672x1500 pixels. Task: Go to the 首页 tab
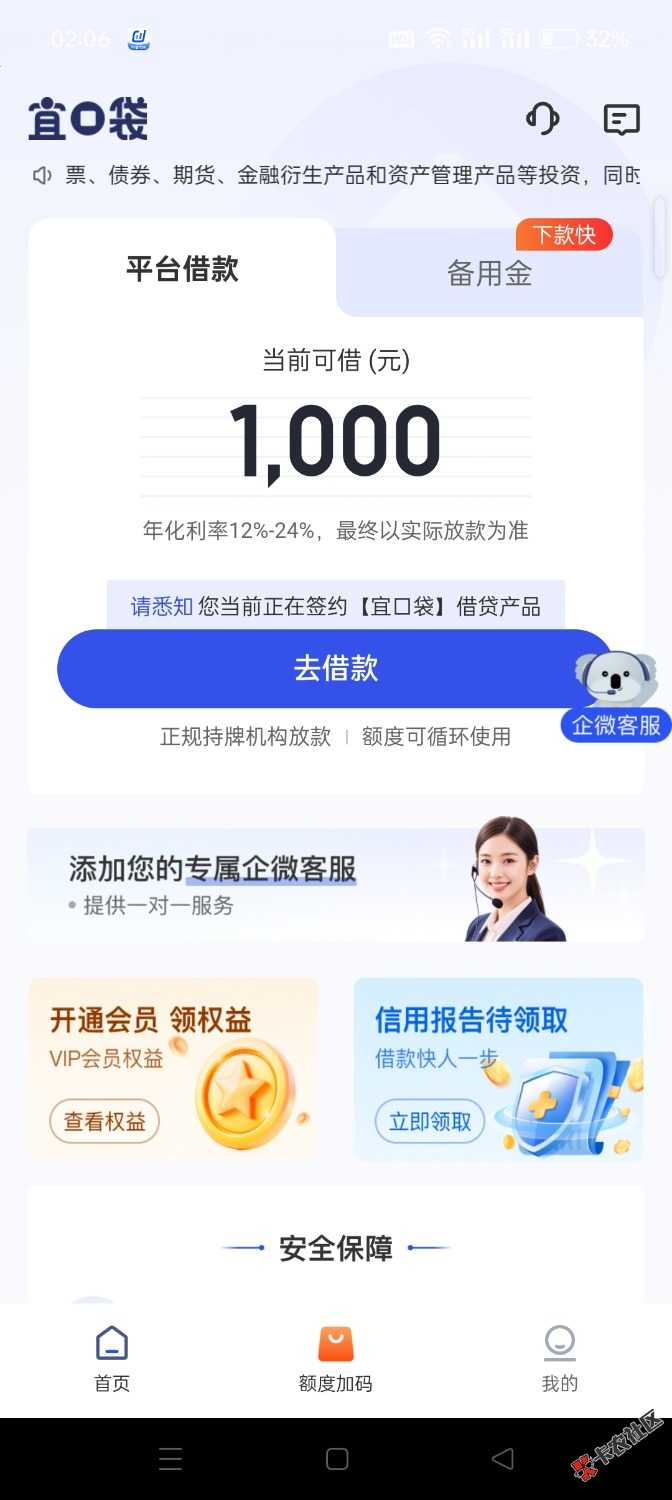click(112, 1358)
